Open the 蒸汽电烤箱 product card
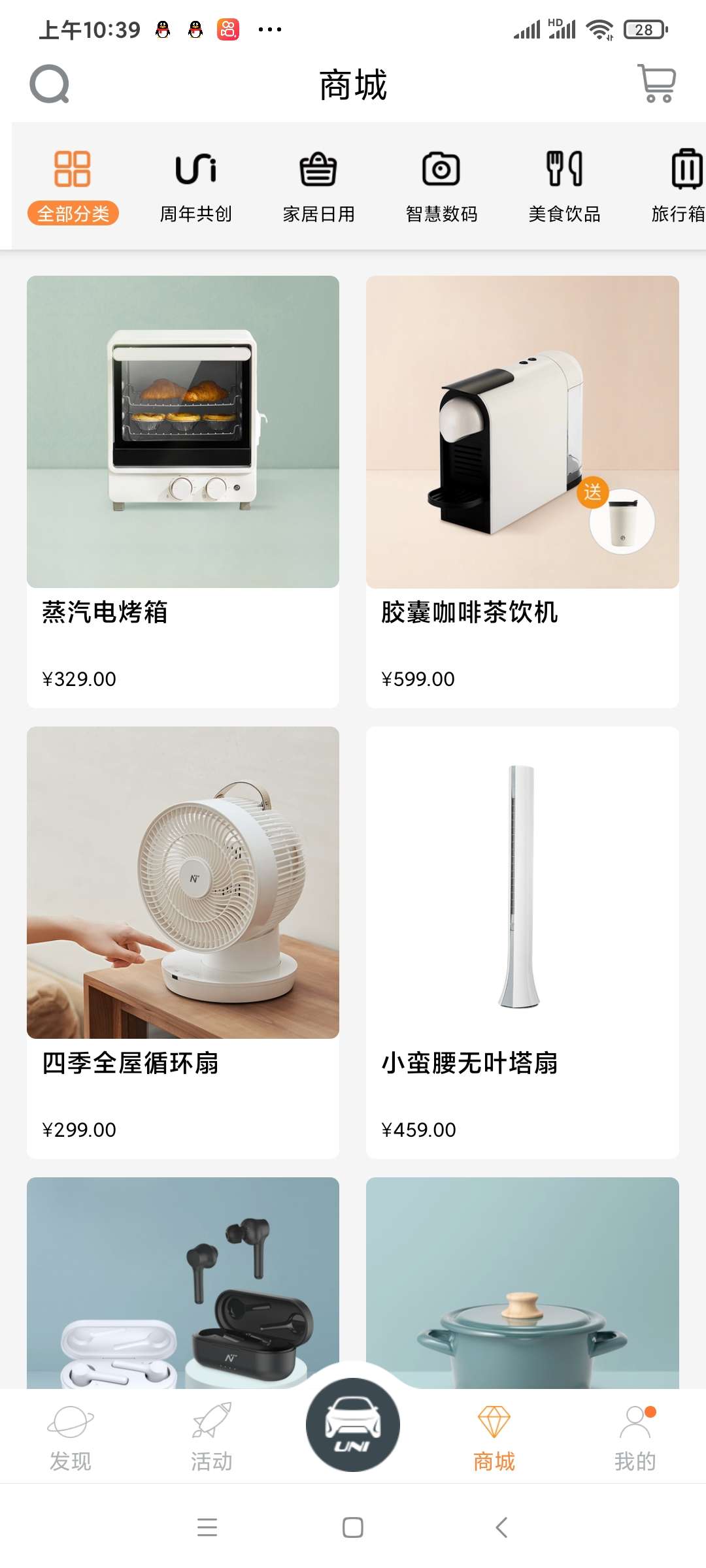The image size is (706, 1568). [x=183, y=490]
